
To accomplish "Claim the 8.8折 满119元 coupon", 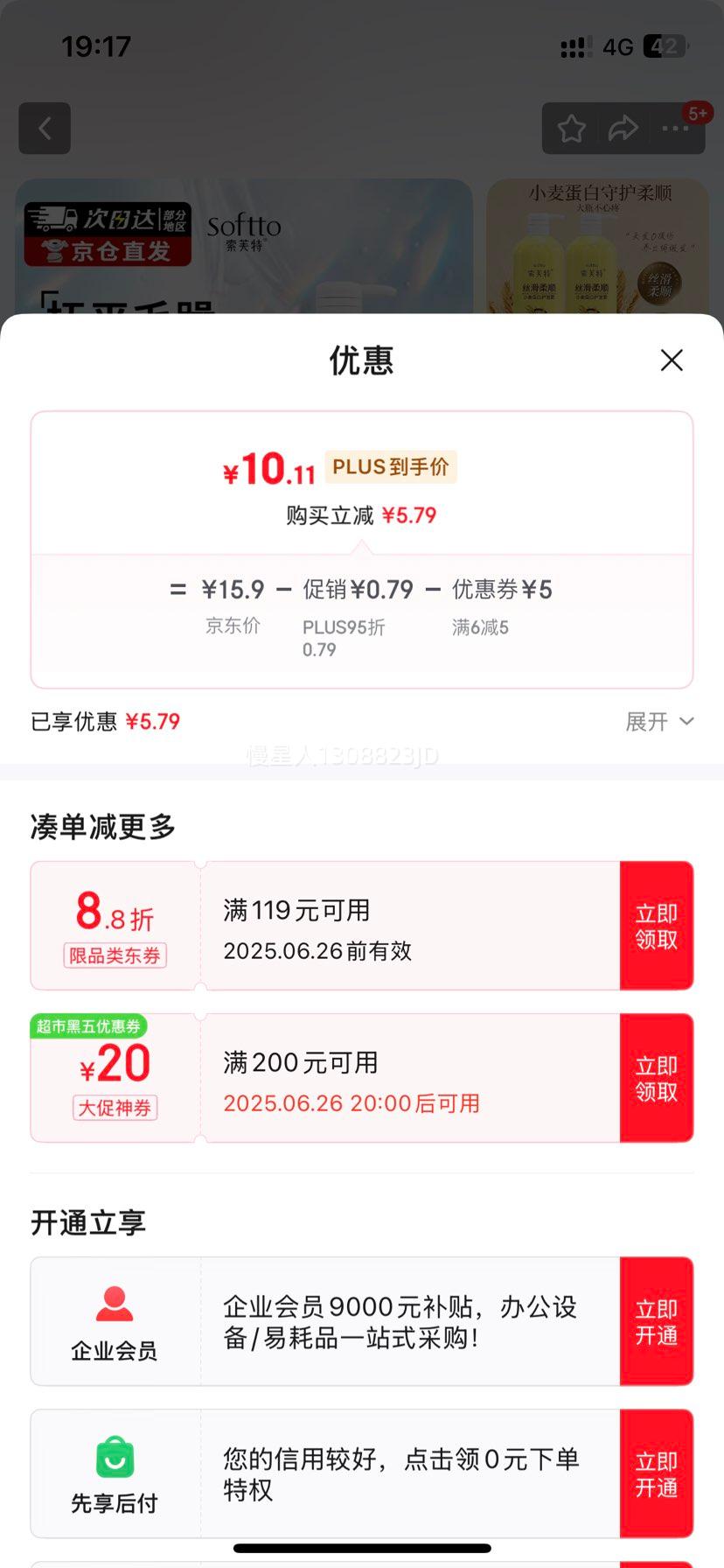I will pos(656,926).
